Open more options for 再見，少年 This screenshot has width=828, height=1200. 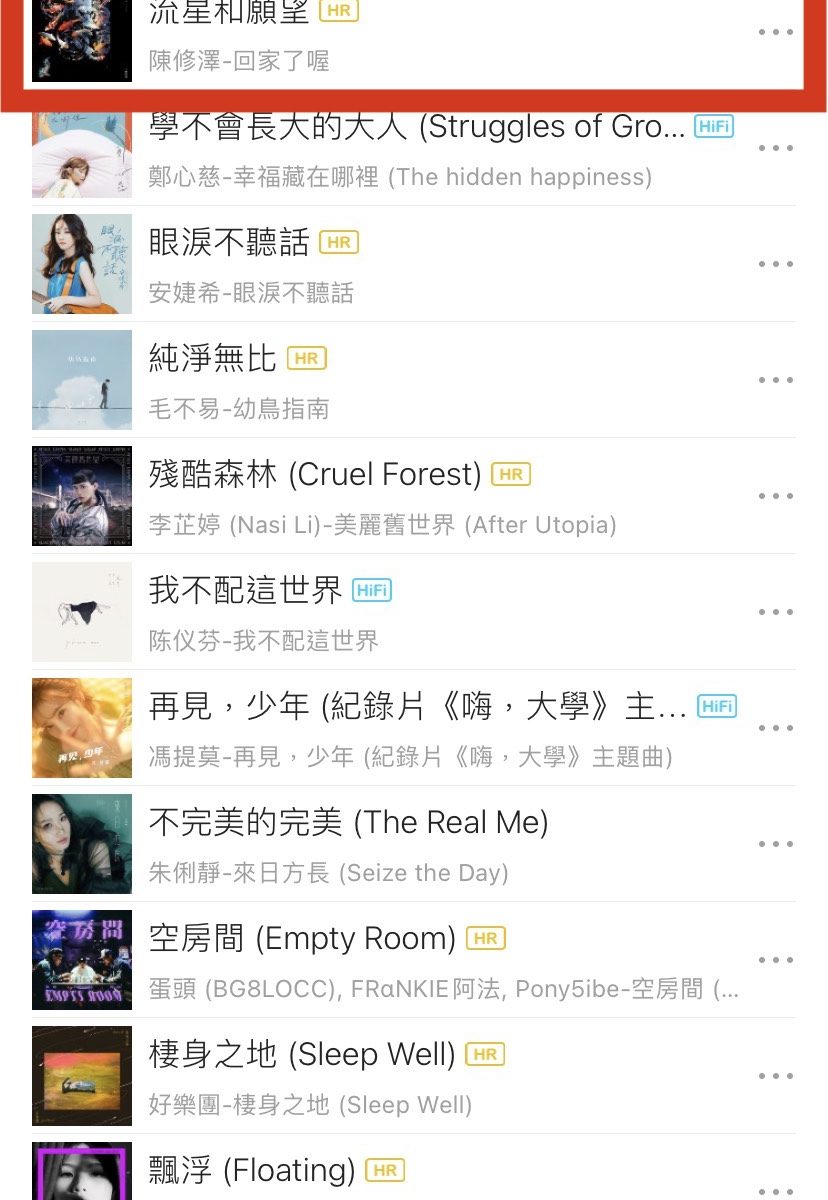[775, 728]
